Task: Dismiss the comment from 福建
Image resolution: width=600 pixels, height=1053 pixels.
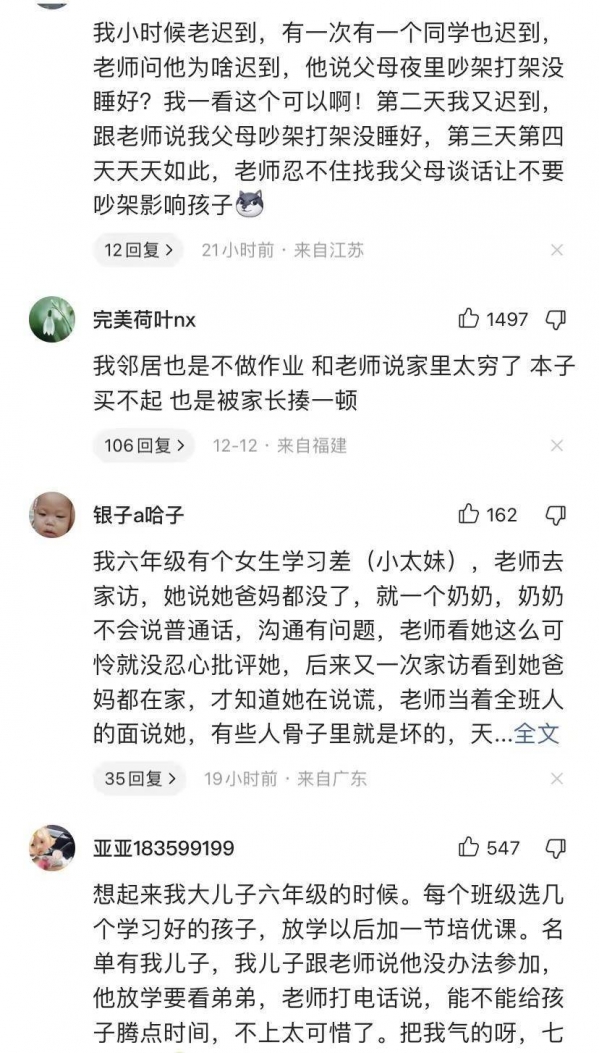Action: click(556, 445)
